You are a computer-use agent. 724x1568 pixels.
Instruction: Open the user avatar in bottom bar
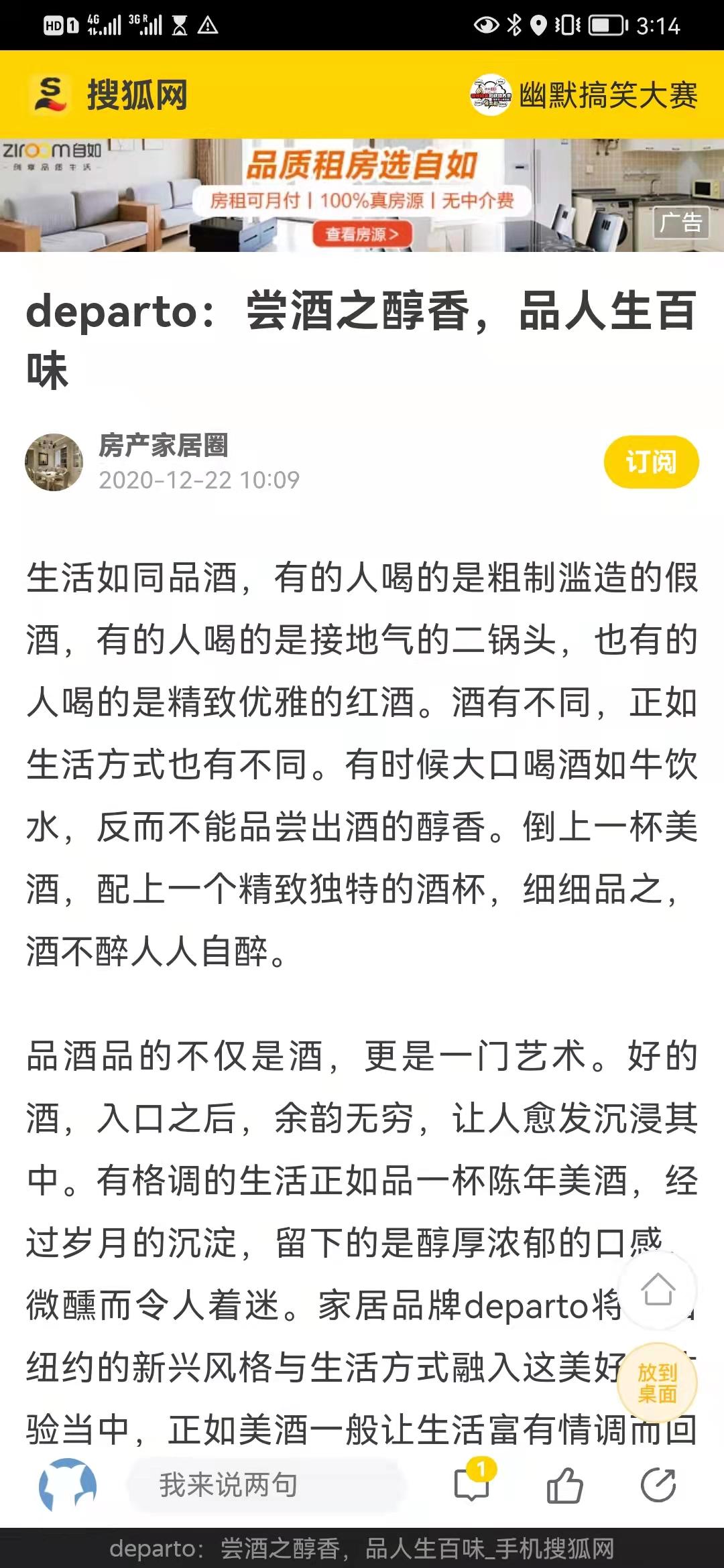[x=68, y=1486]
